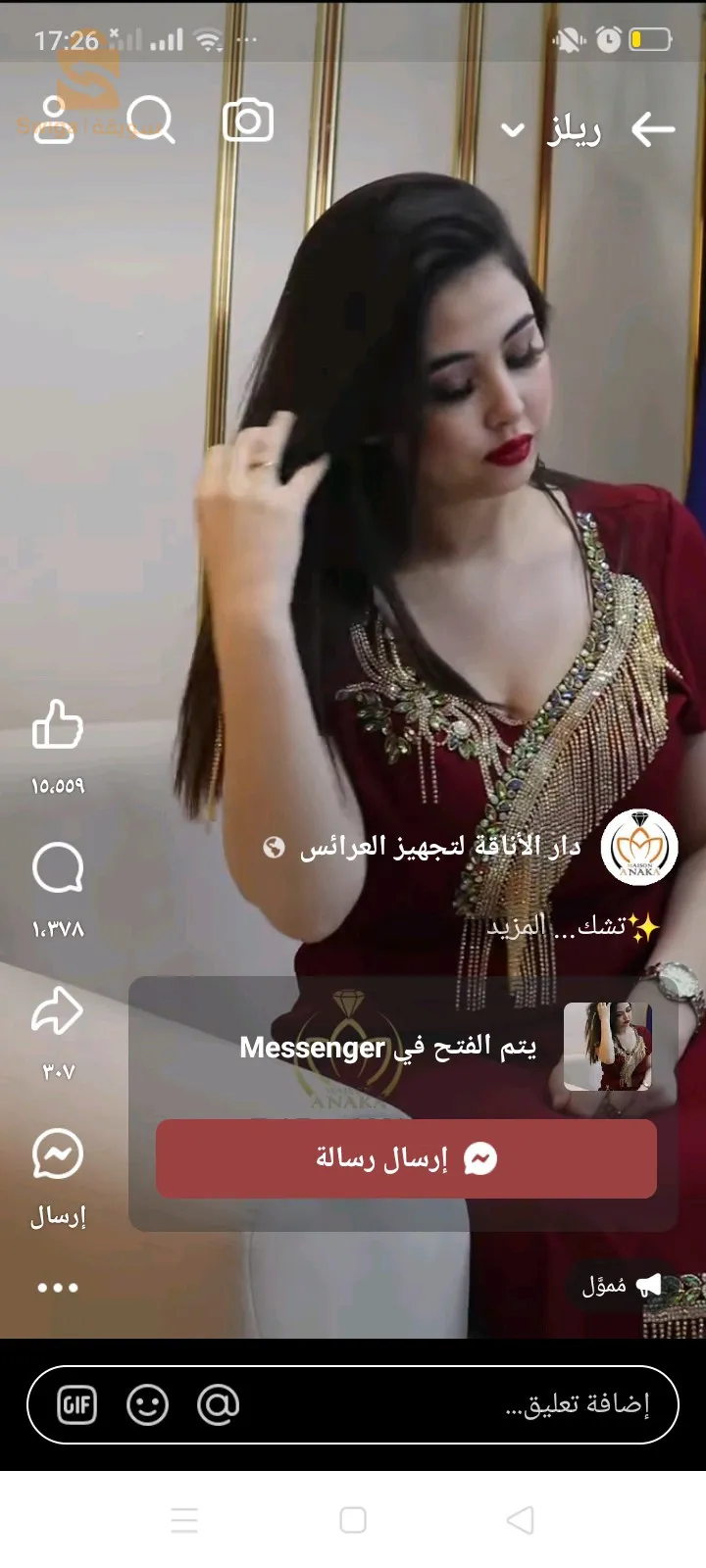Open the Maison Anaka profile picture
This screenshot has width=706, height=1568.
(x=638, y=847)
